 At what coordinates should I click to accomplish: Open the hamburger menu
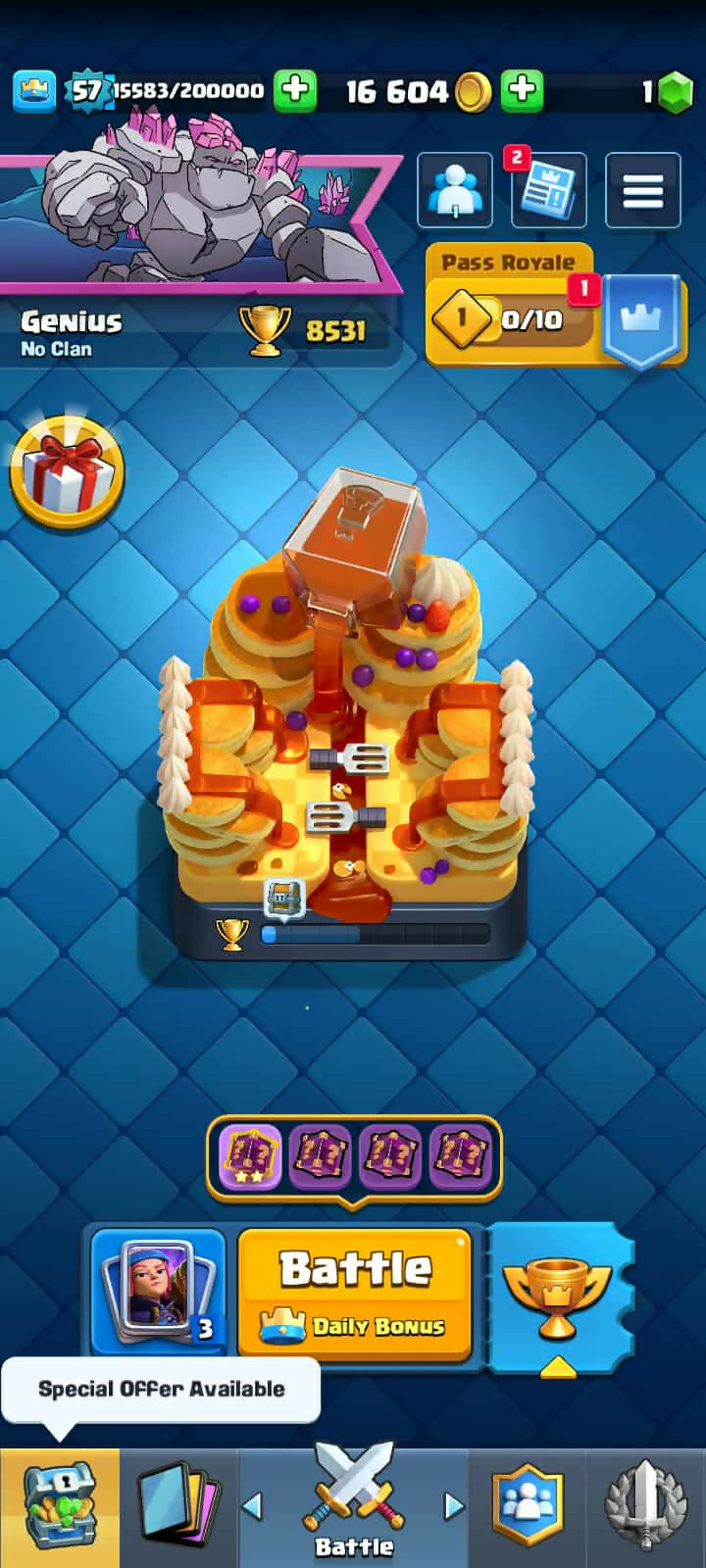pos(642,190)
